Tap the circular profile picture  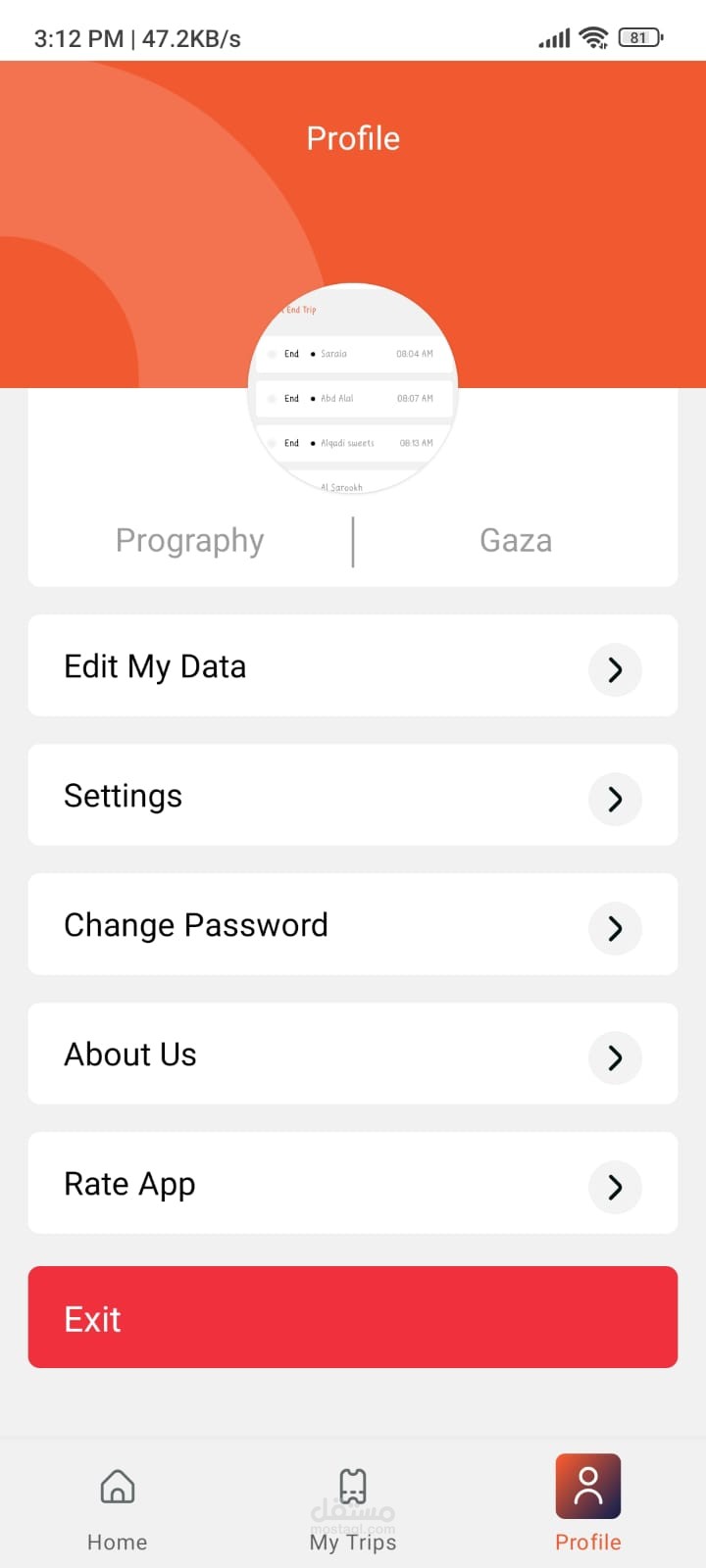353,388
